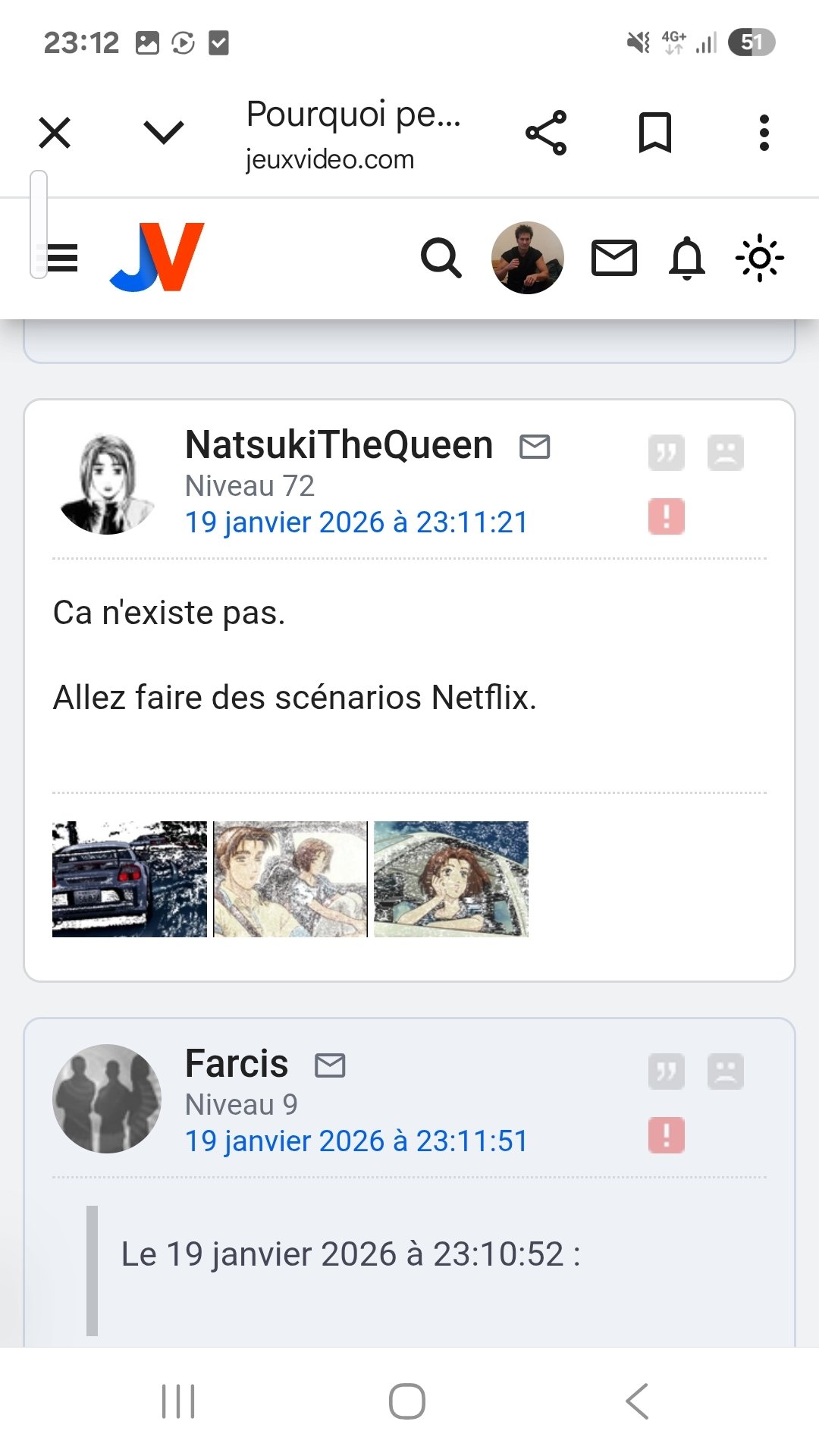Bookmark this forum page
Screen dimensions: 819x1456
[655, 133]
